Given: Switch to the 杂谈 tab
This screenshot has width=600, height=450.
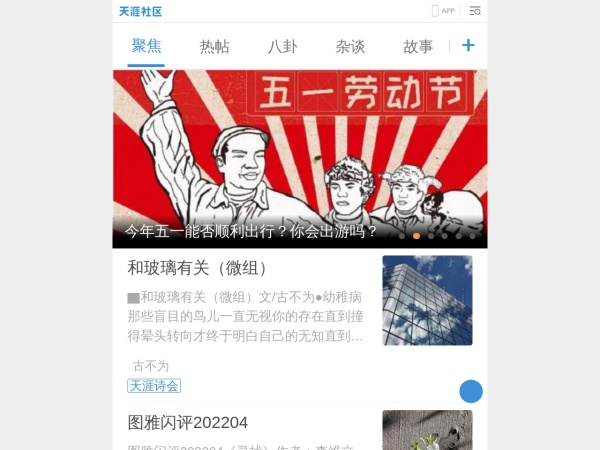Looking at the screenshot, I should [x=350, y=46].
